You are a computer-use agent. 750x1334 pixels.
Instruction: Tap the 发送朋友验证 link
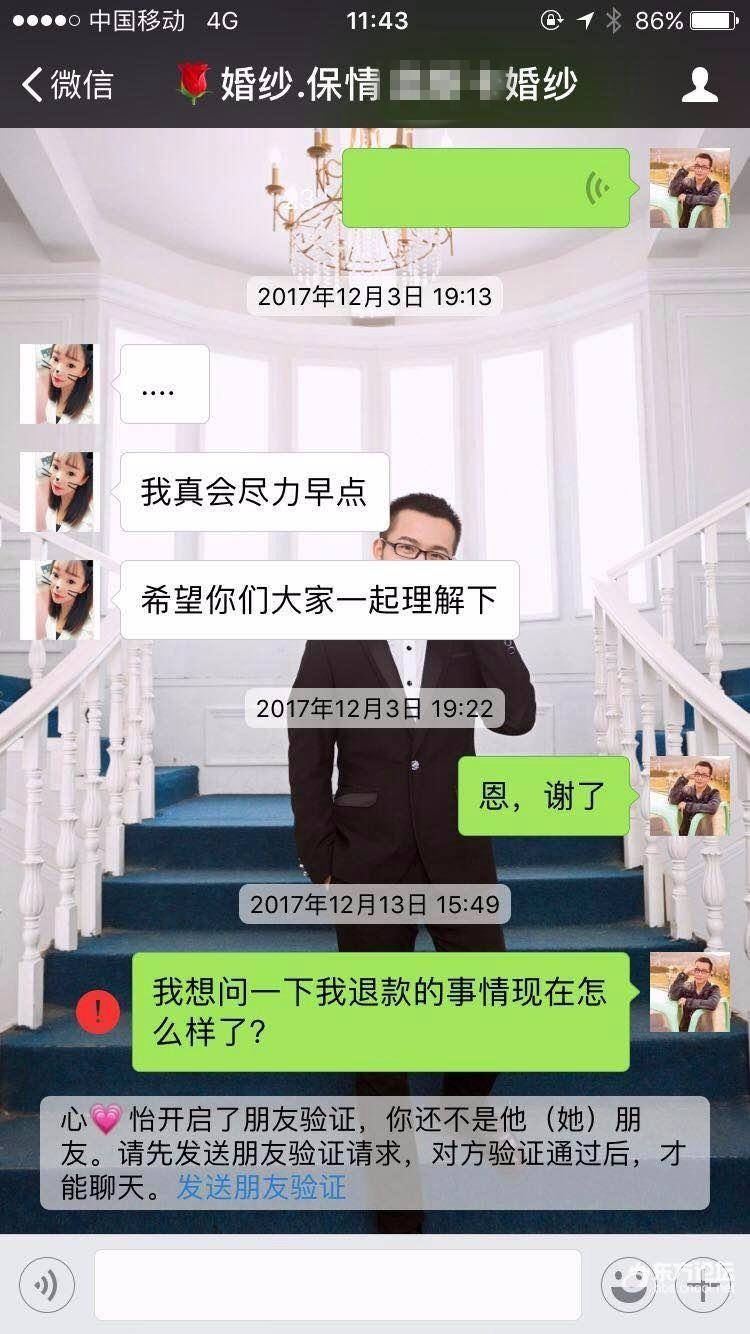[261, 1187]
